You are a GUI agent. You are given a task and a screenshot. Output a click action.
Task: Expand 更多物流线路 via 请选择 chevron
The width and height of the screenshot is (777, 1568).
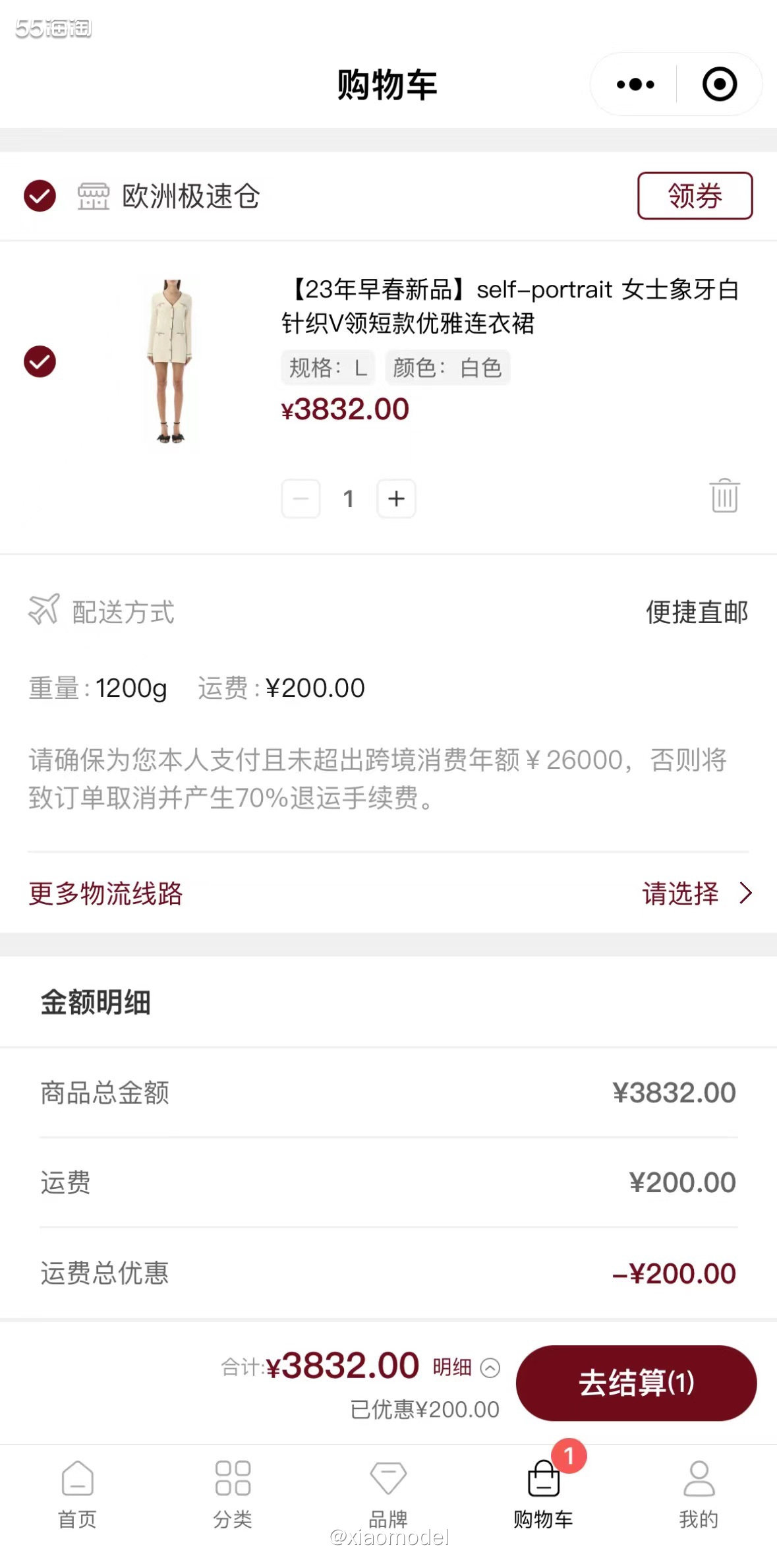747,893
